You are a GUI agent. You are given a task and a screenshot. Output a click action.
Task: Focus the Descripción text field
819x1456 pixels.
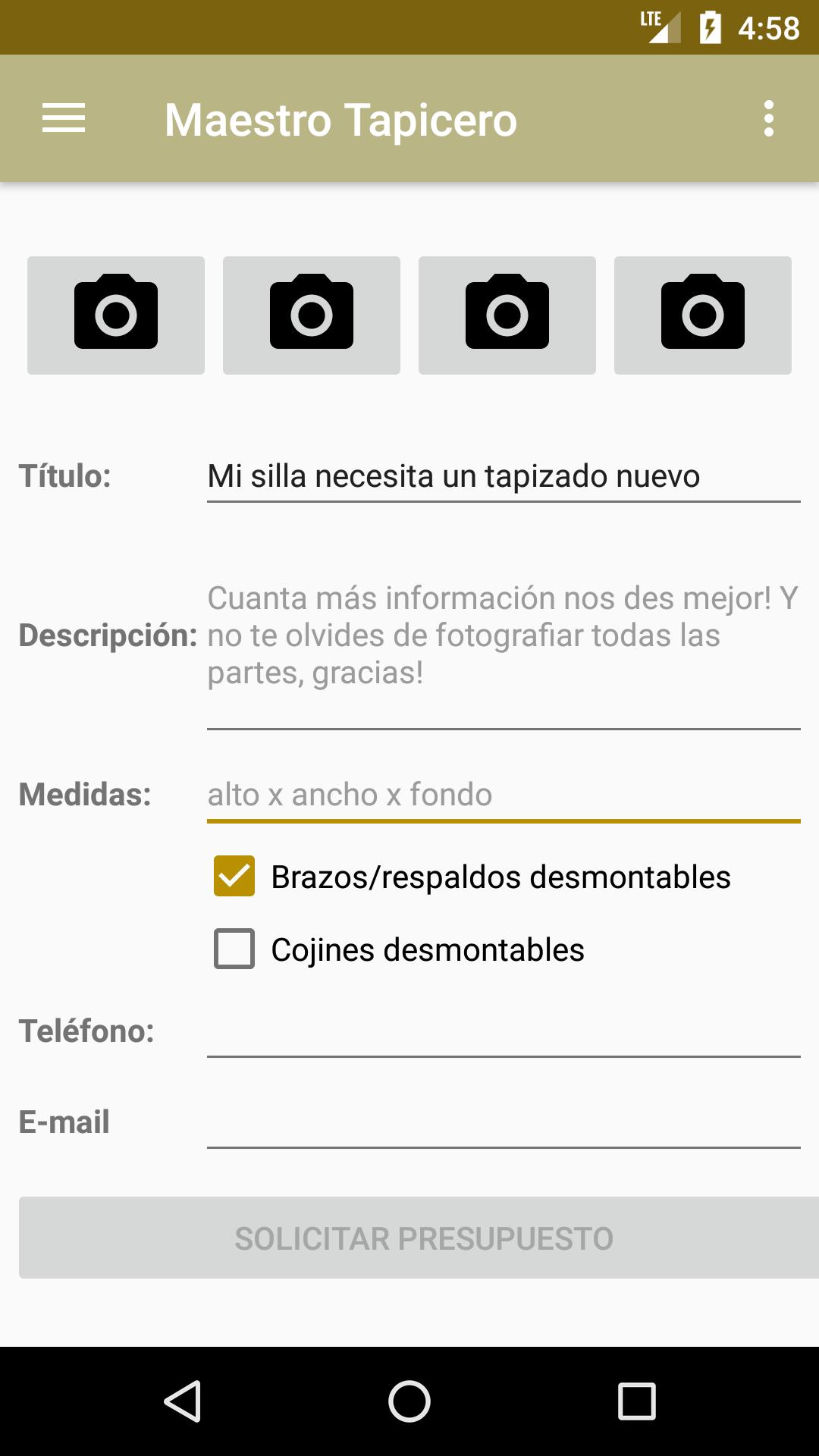tap(503, 645)
